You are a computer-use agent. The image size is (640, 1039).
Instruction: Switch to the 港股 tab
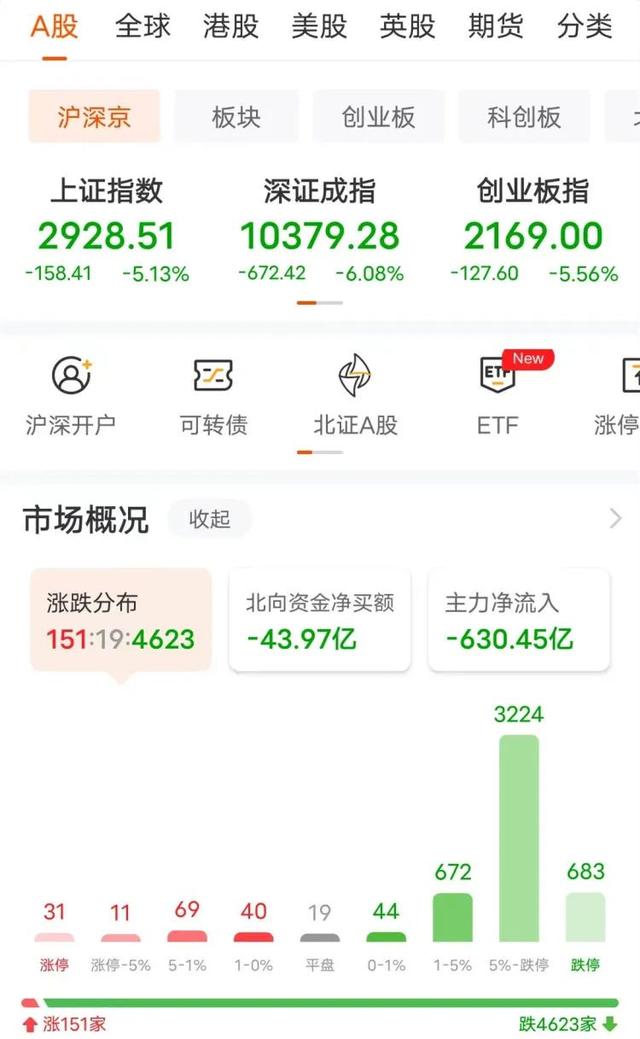[231, 27]
